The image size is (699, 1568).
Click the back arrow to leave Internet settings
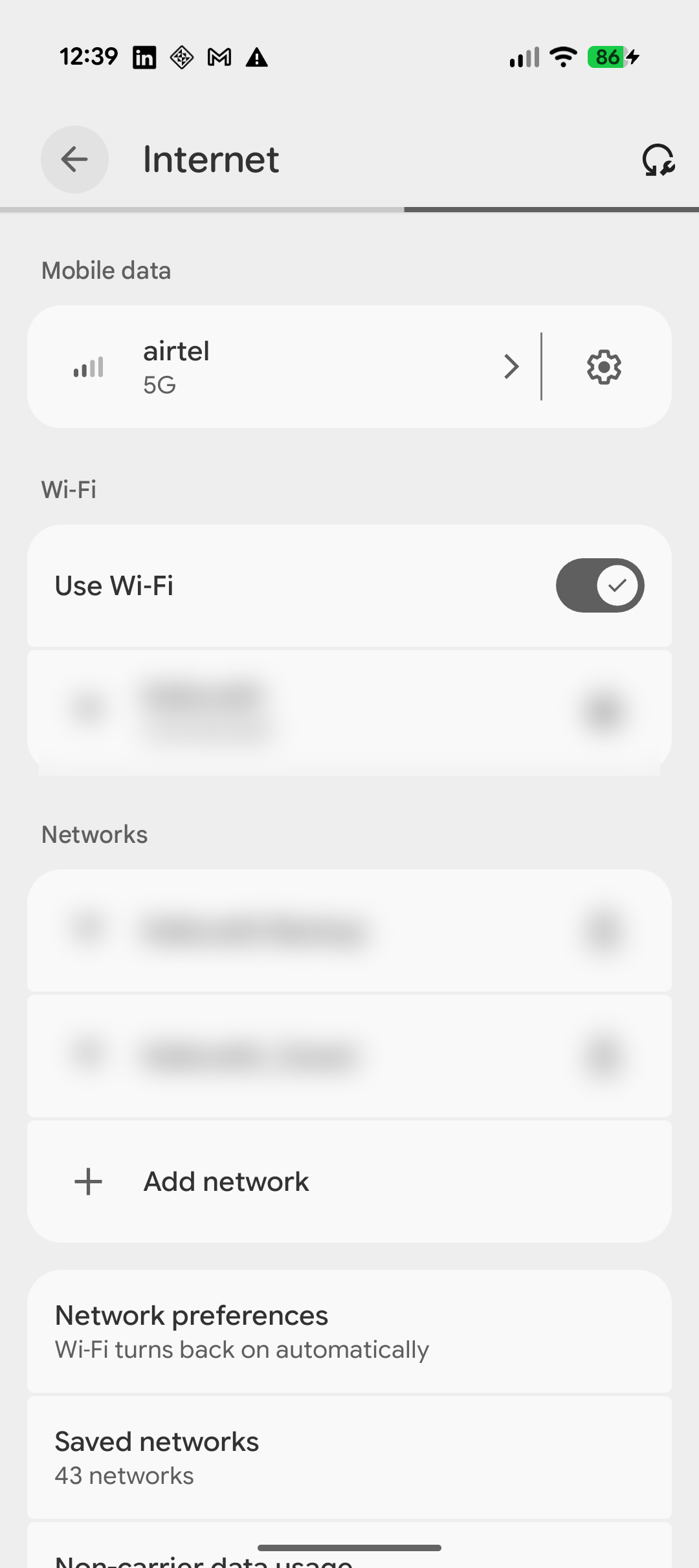[74, 159]
